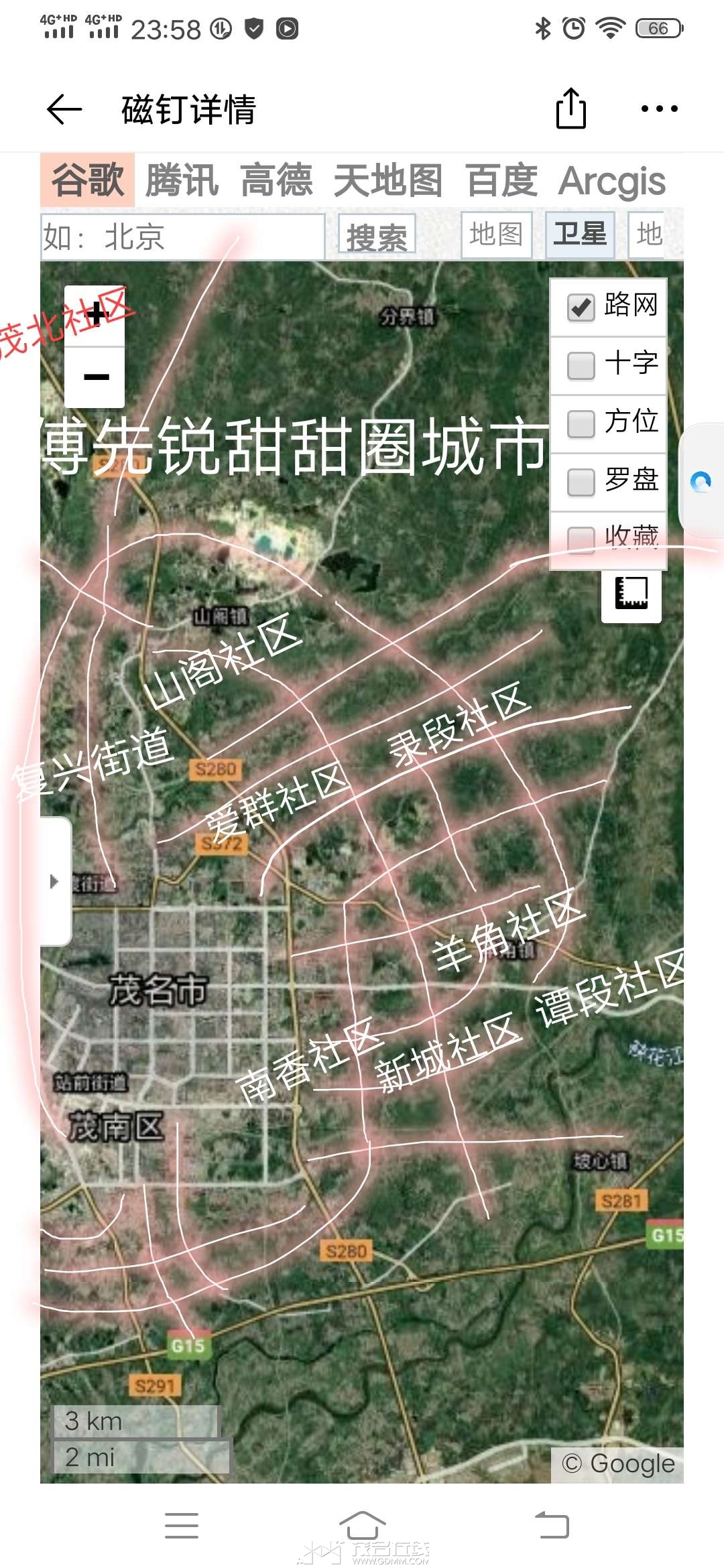Select the Arcgis map tab
724x1568 pixels.
(611, 181)
